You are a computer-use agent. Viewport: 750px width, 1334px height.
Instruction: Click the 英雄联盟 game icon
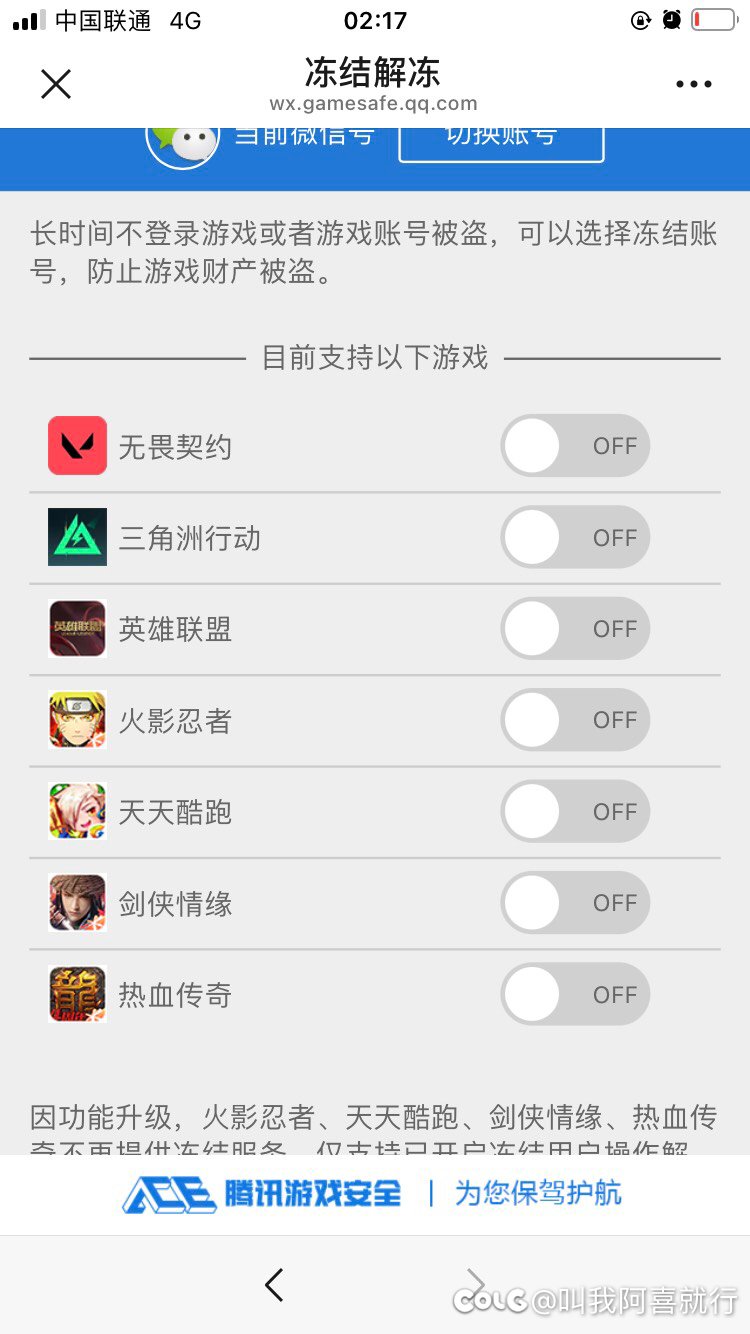[x=77, y=629]
